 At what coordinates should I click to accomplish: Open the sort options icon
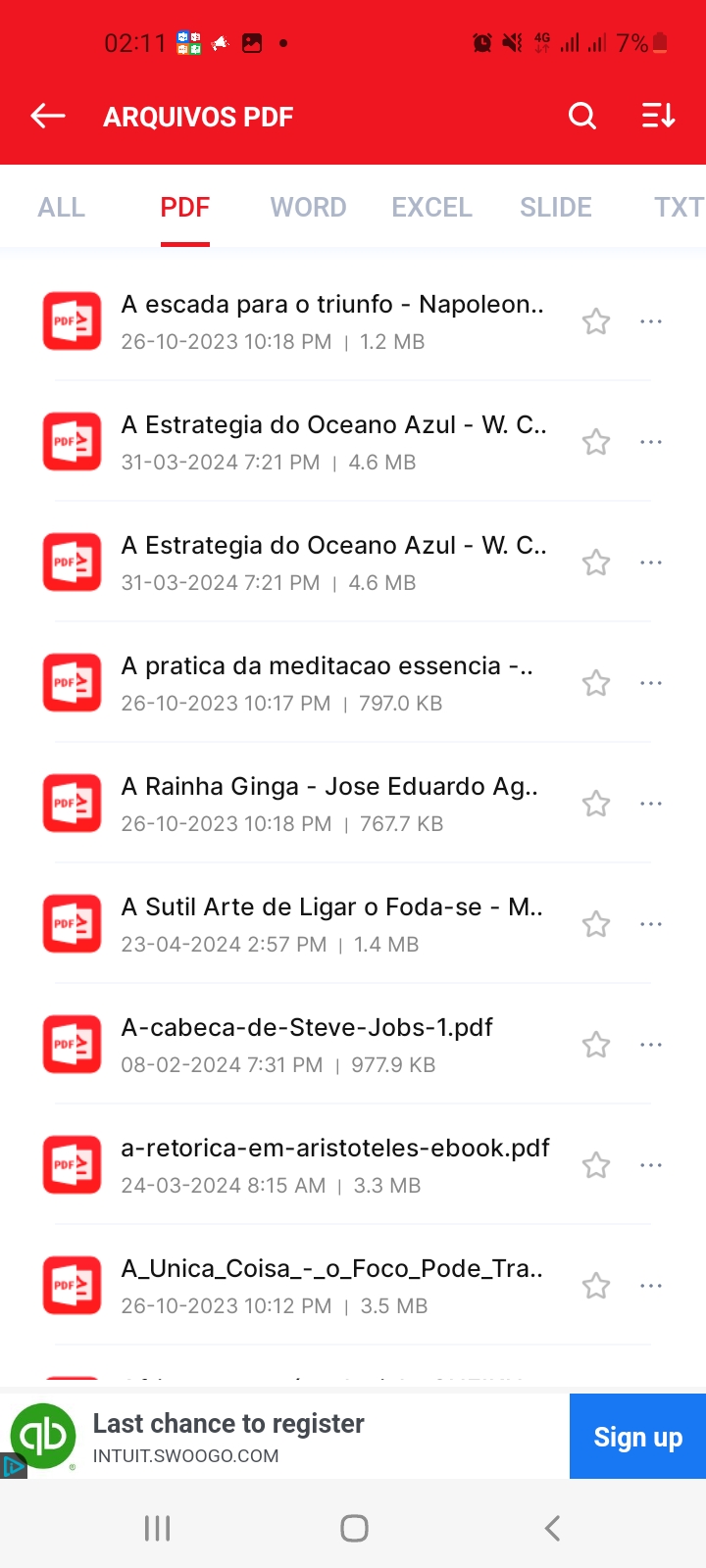coord(658,117)
